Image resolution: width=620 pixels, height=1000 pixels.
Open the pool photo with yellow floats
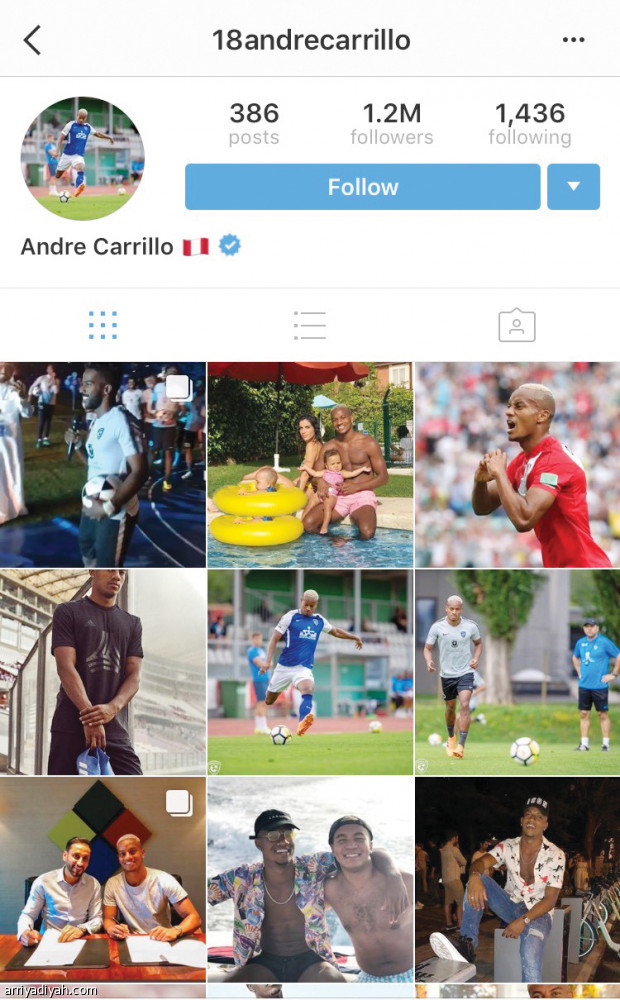coord(310,465)
